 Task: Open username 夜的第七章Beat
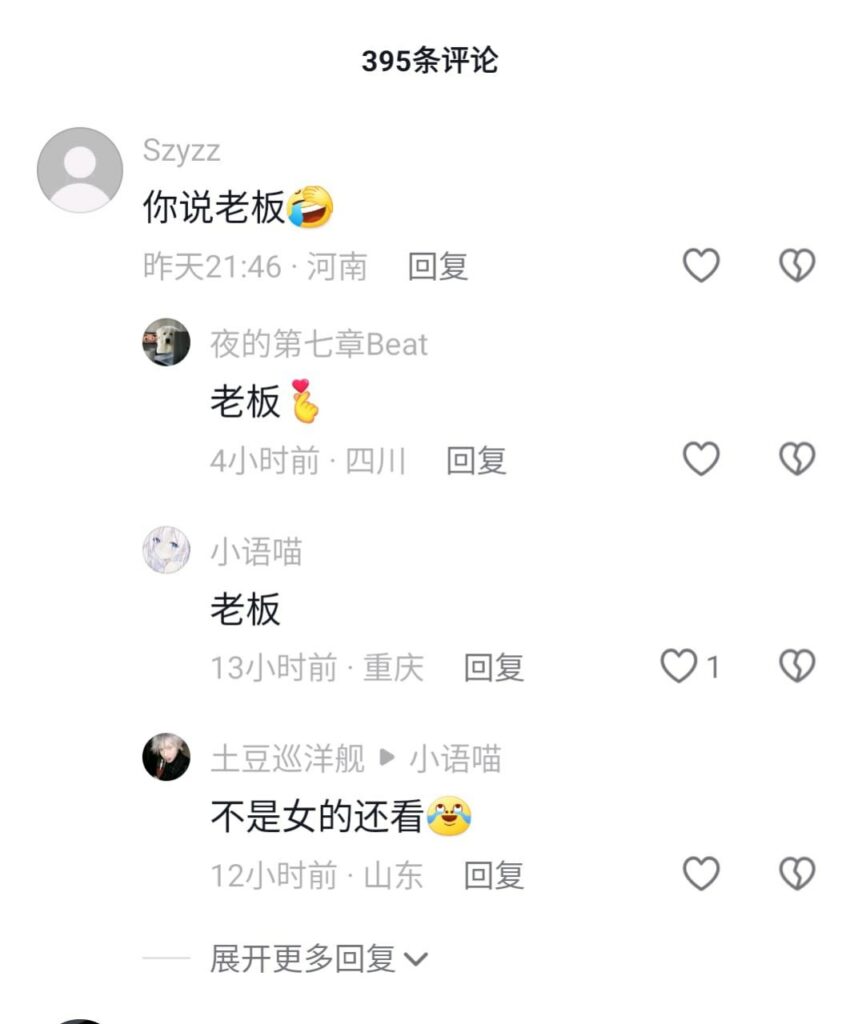coord(318,344)
